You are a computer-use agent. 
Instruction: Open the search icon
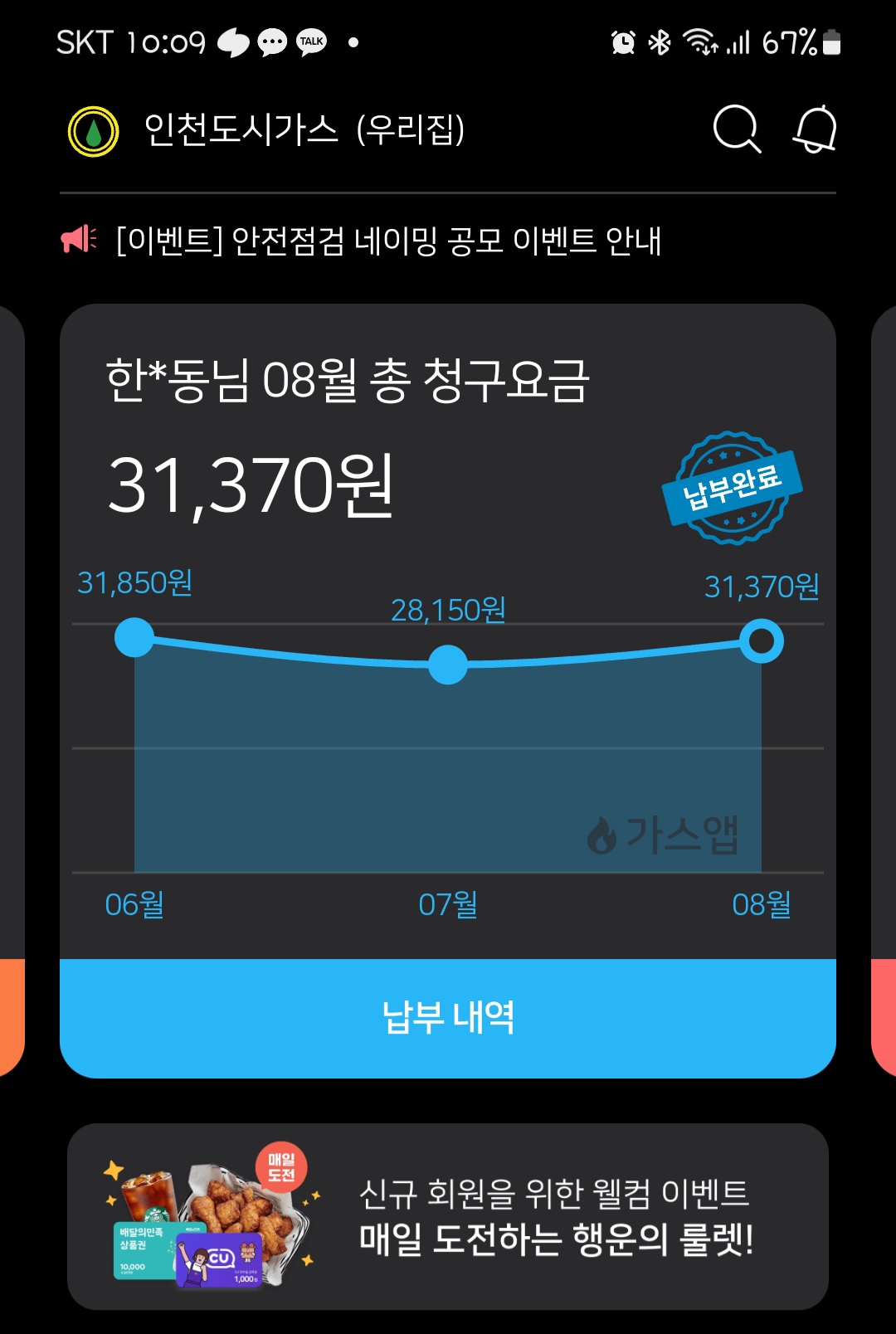[x=736, y=129]
